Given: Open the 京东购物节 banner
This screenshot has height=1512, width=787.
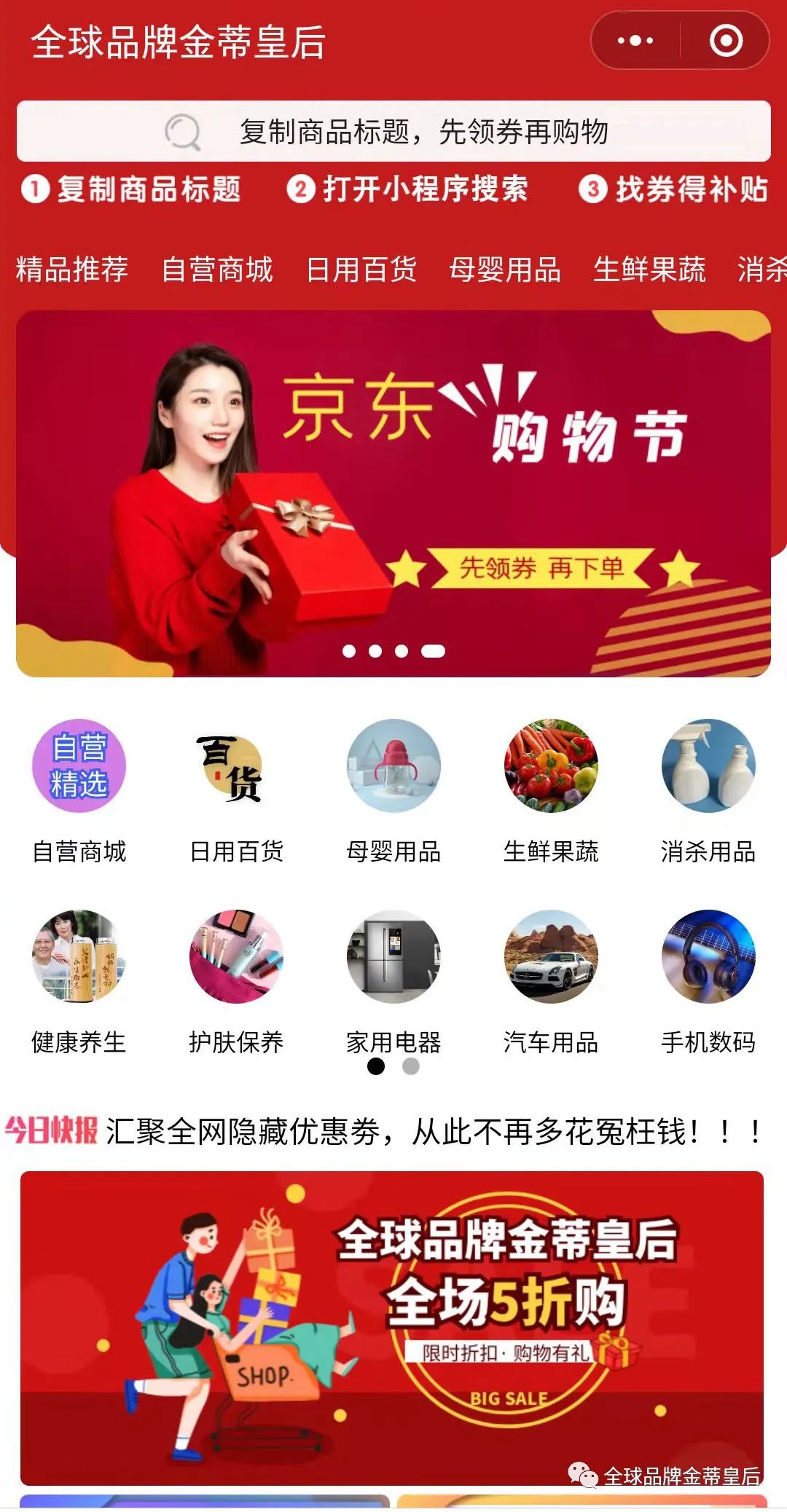Looking at the screenshot, I should coord(393,494).
